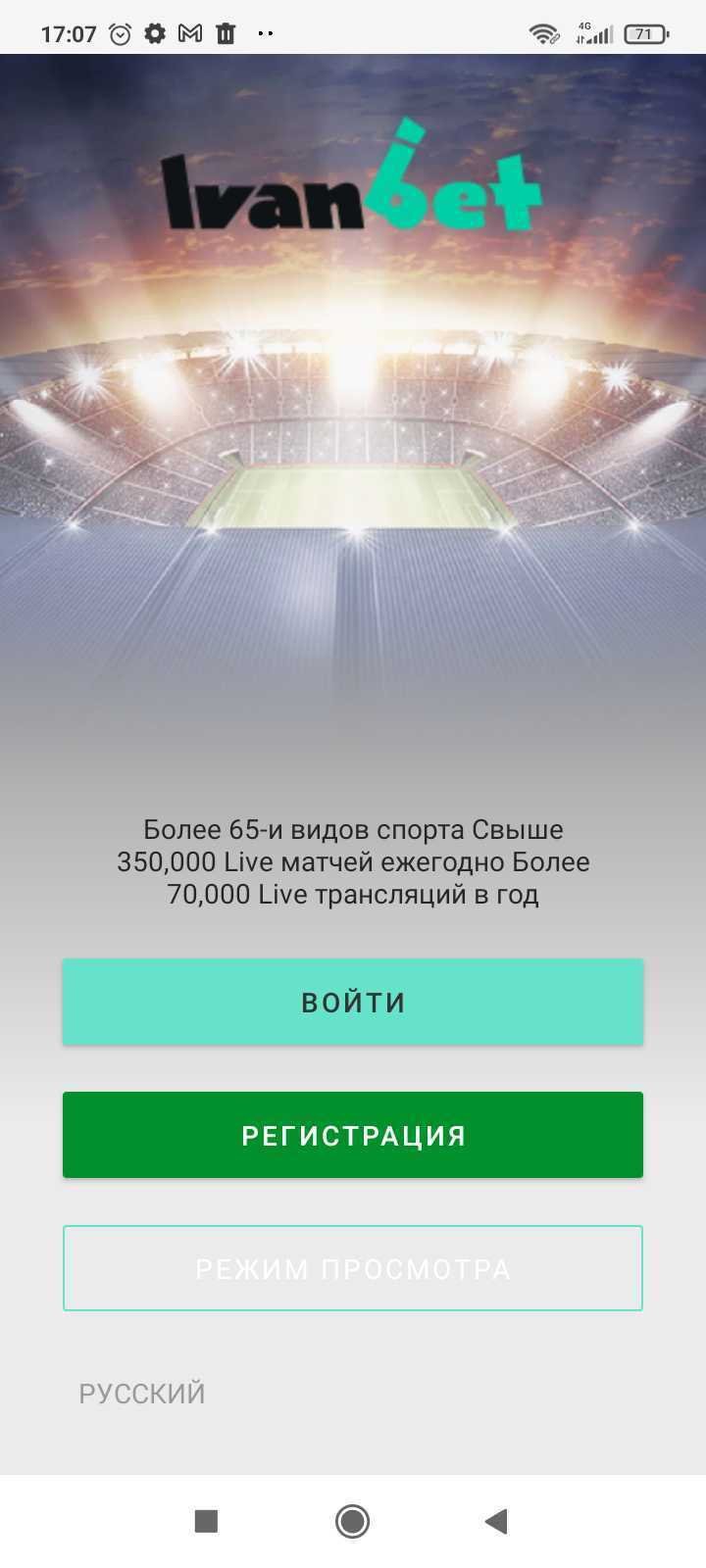
Task: Enter РЕЖИМ ПРОСМОТРА viewing mode
Action: (353, 1268)
